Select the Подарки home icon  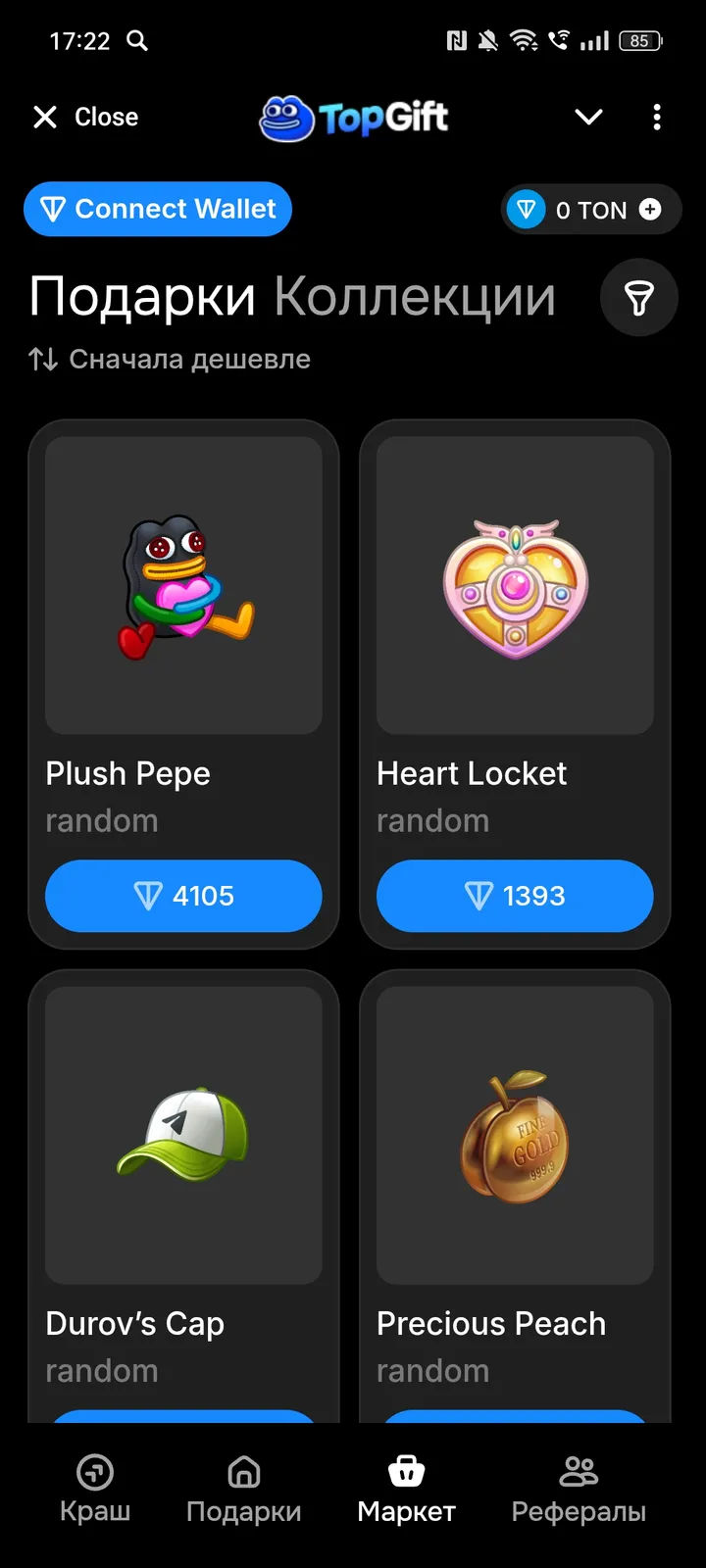tap(242, 1472)
